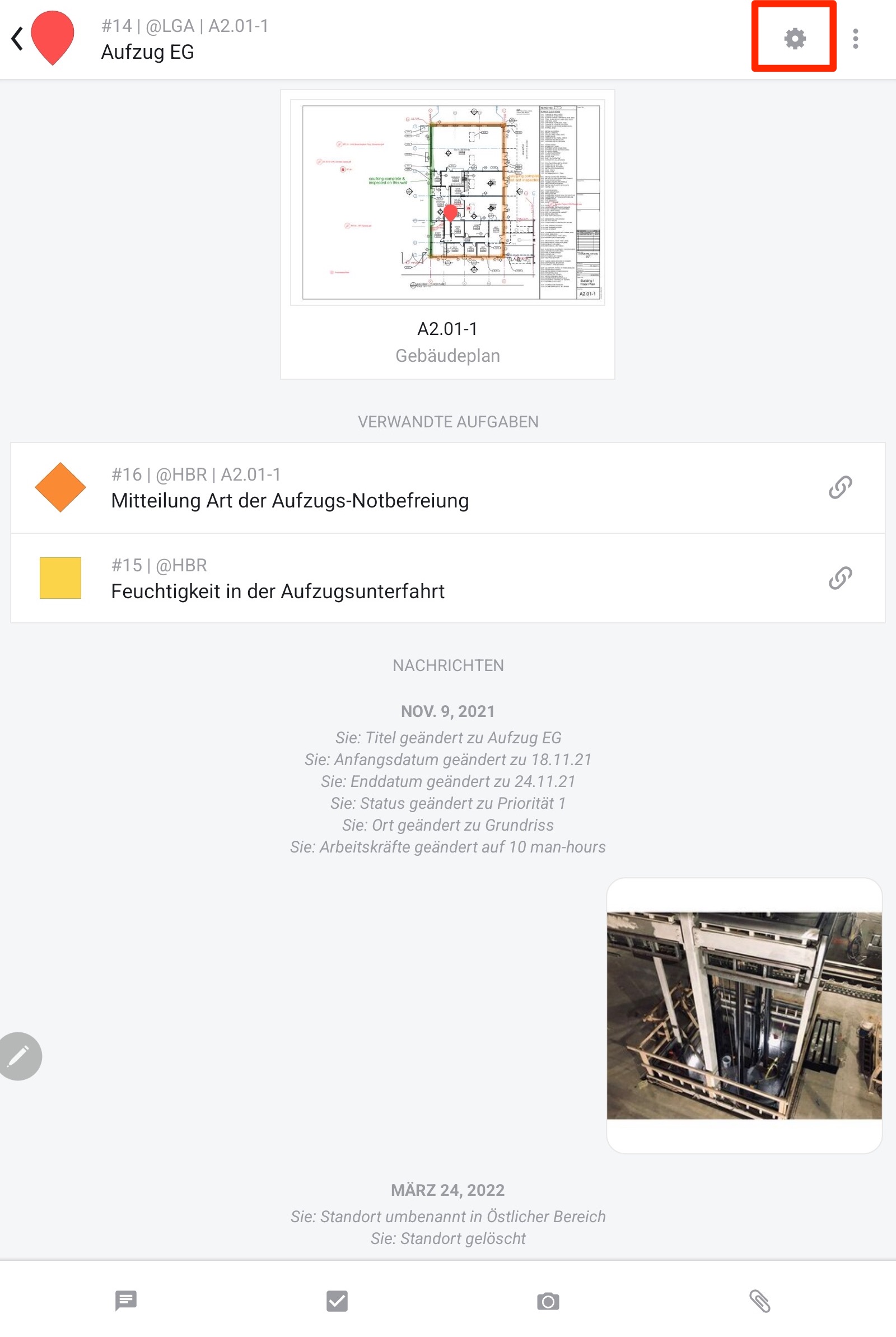Take a photo with the camera

pyautogui.click(x=548, y=1301)
